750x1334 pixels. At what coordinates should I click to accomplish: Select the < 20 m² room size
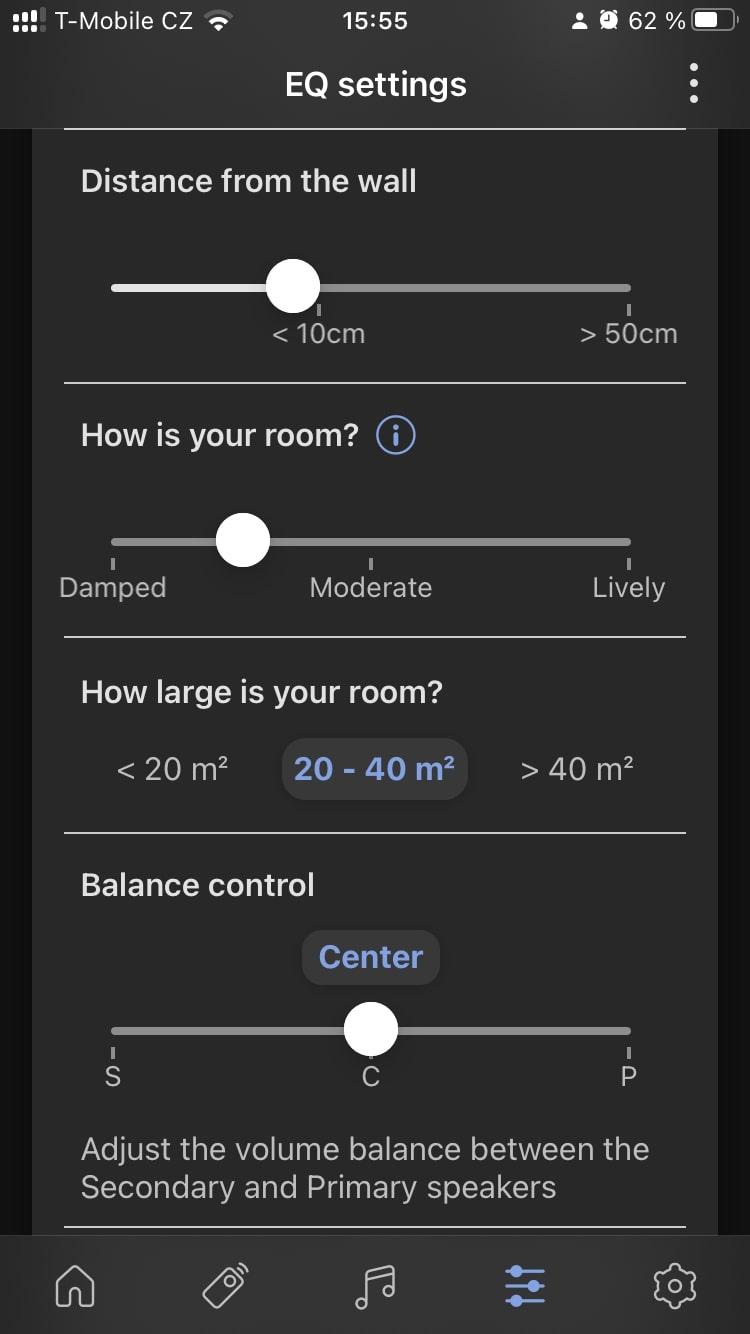(x=173, y=769)
